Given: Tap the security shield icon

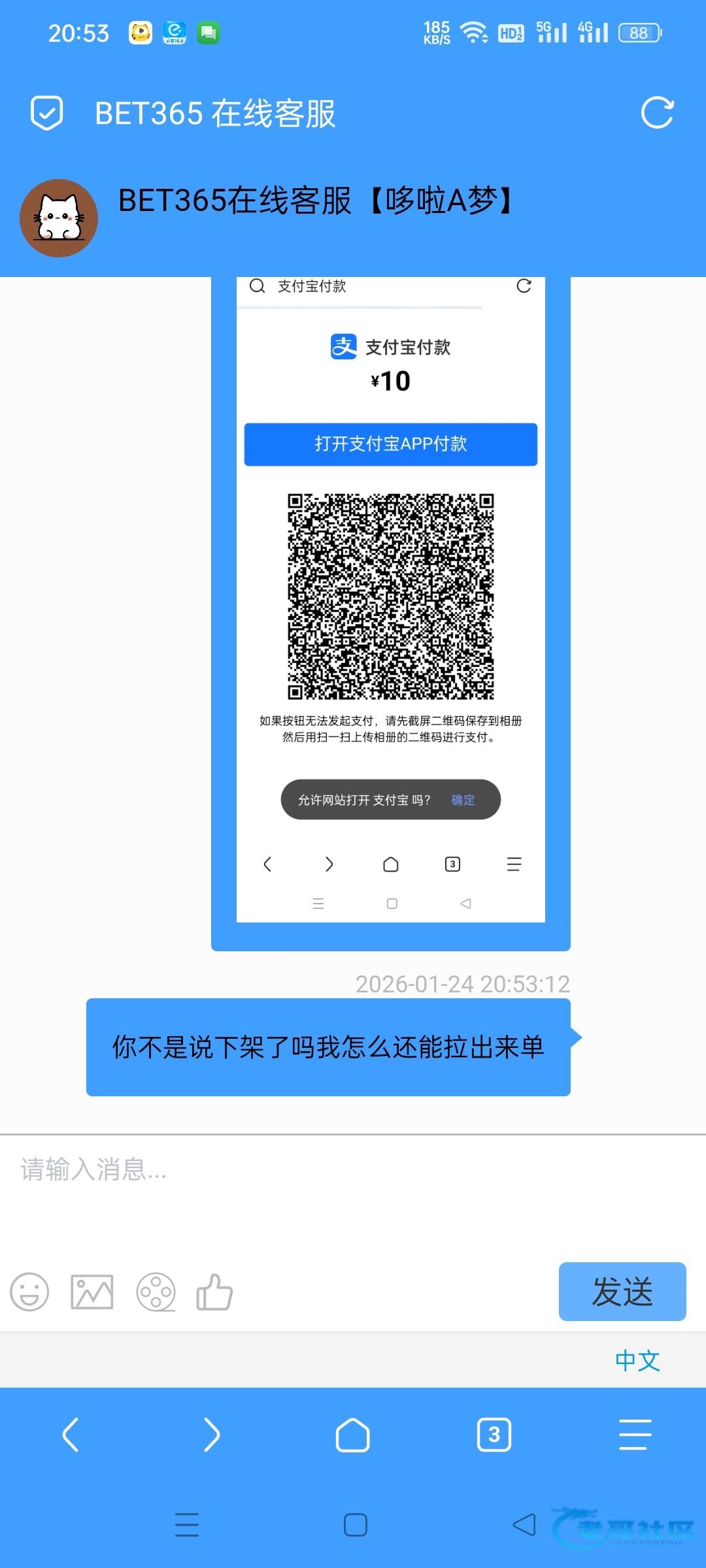Looking at the screenshot, I should tap(47, 113).
